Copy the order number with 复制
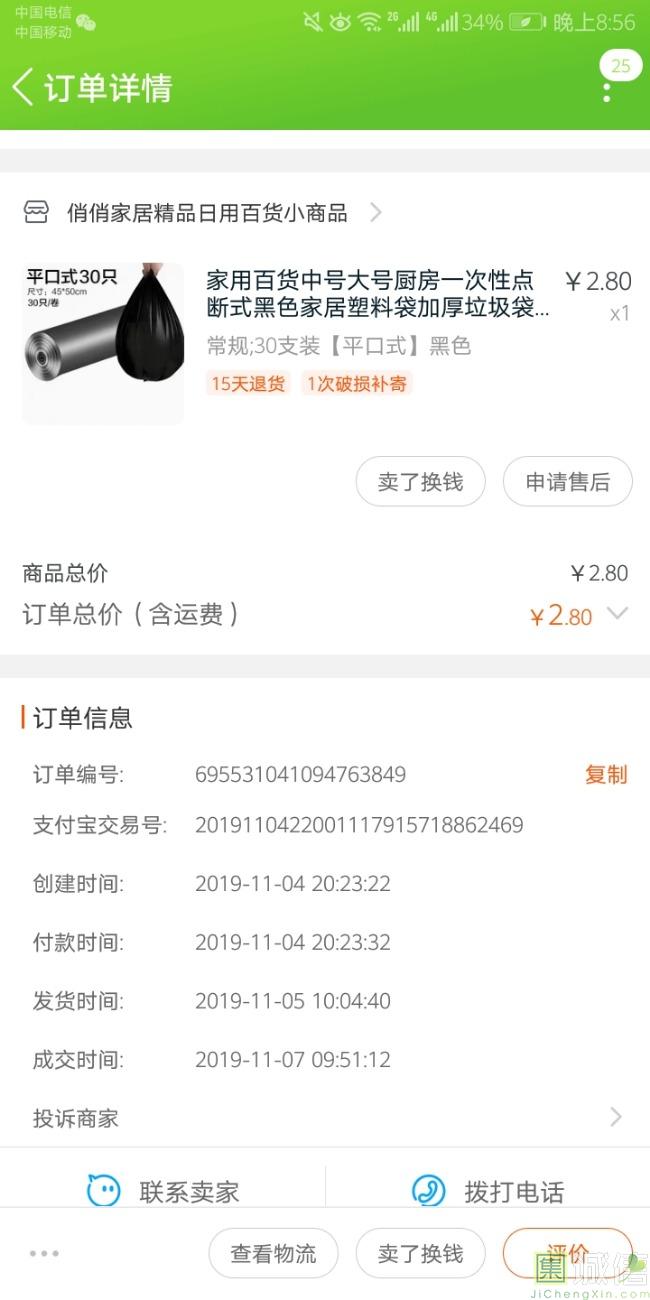This screenshot has height=1300, width=650. click(605, 774)
